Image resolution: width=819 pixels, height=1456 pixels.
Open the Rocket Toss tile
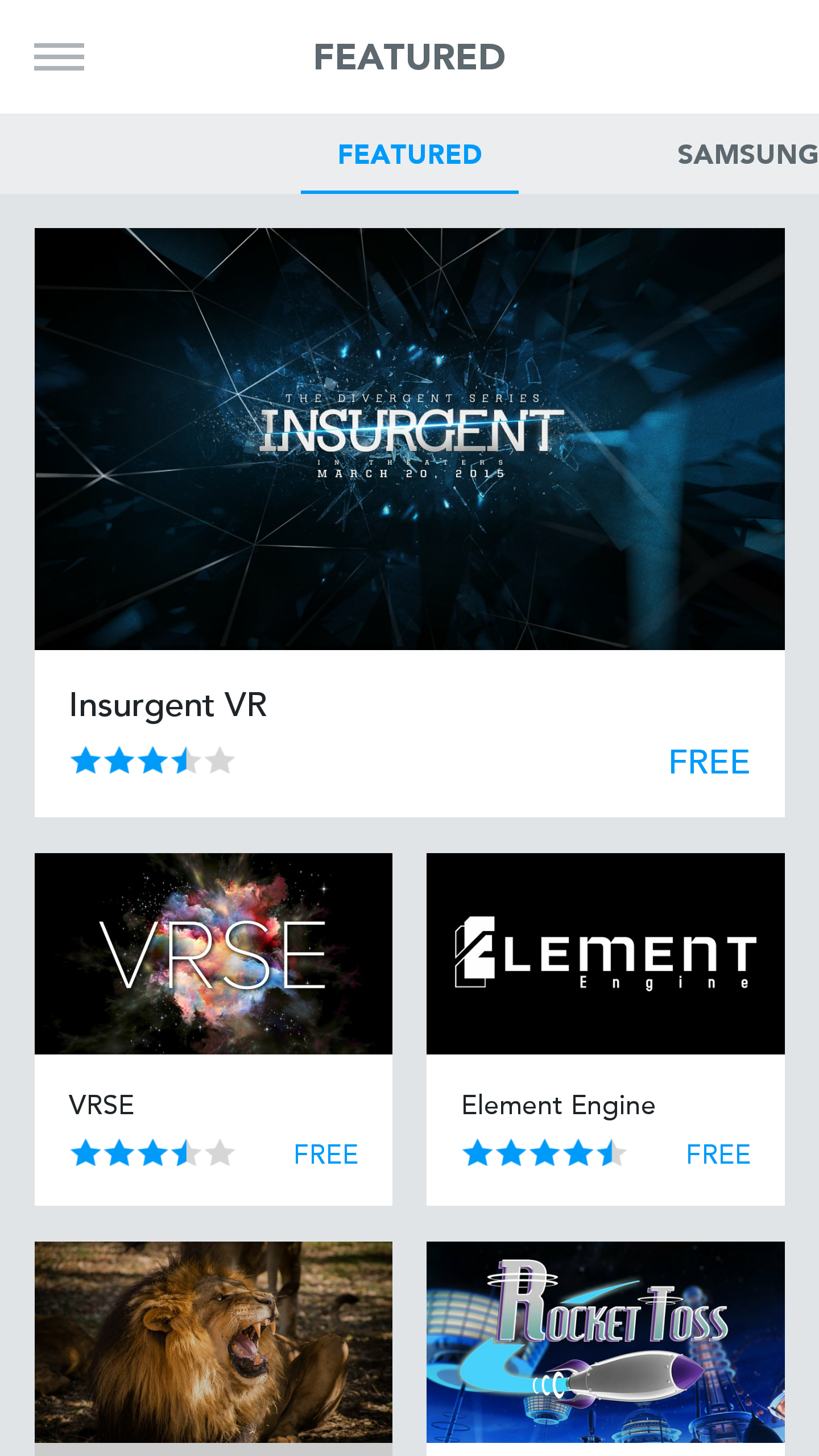(x=606, y=1348)
